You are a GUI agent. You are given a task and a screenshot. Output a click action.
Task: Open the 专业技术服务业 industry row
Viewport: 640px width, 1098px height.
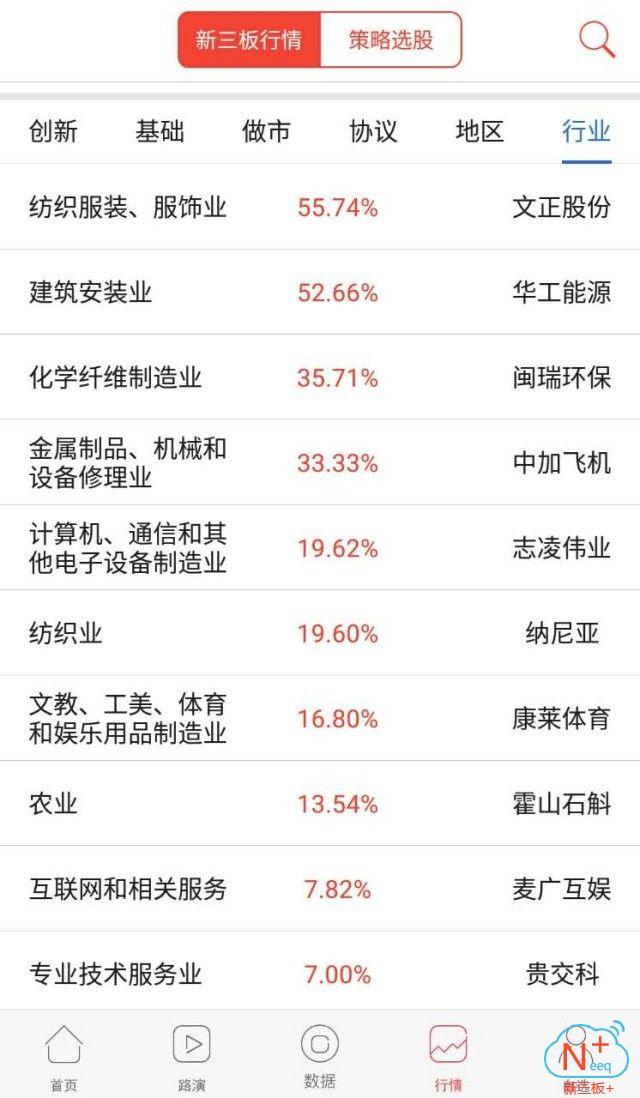point(320,973)
